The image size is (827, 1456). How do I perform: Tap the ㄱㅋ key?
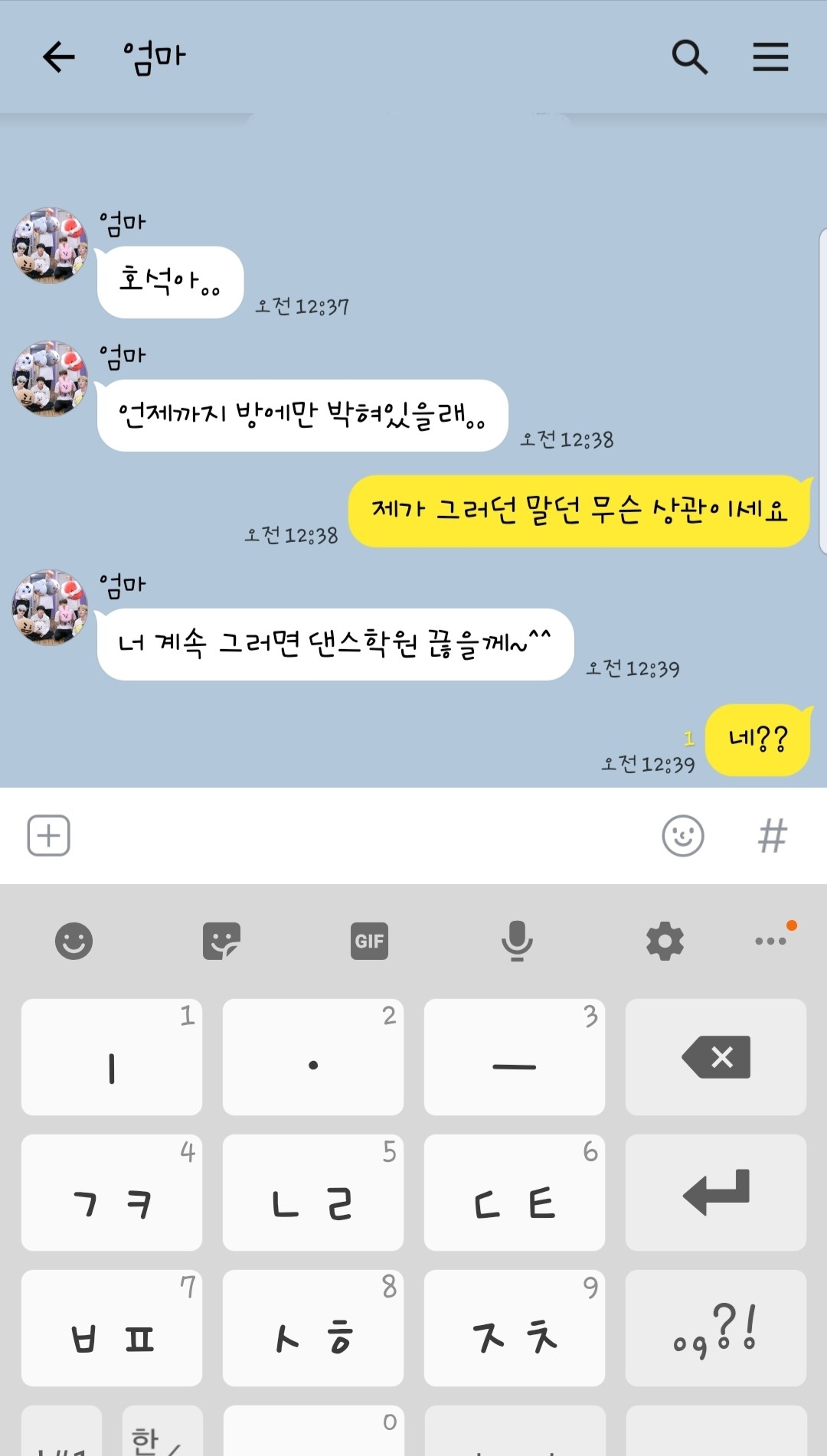[112, 1193]
